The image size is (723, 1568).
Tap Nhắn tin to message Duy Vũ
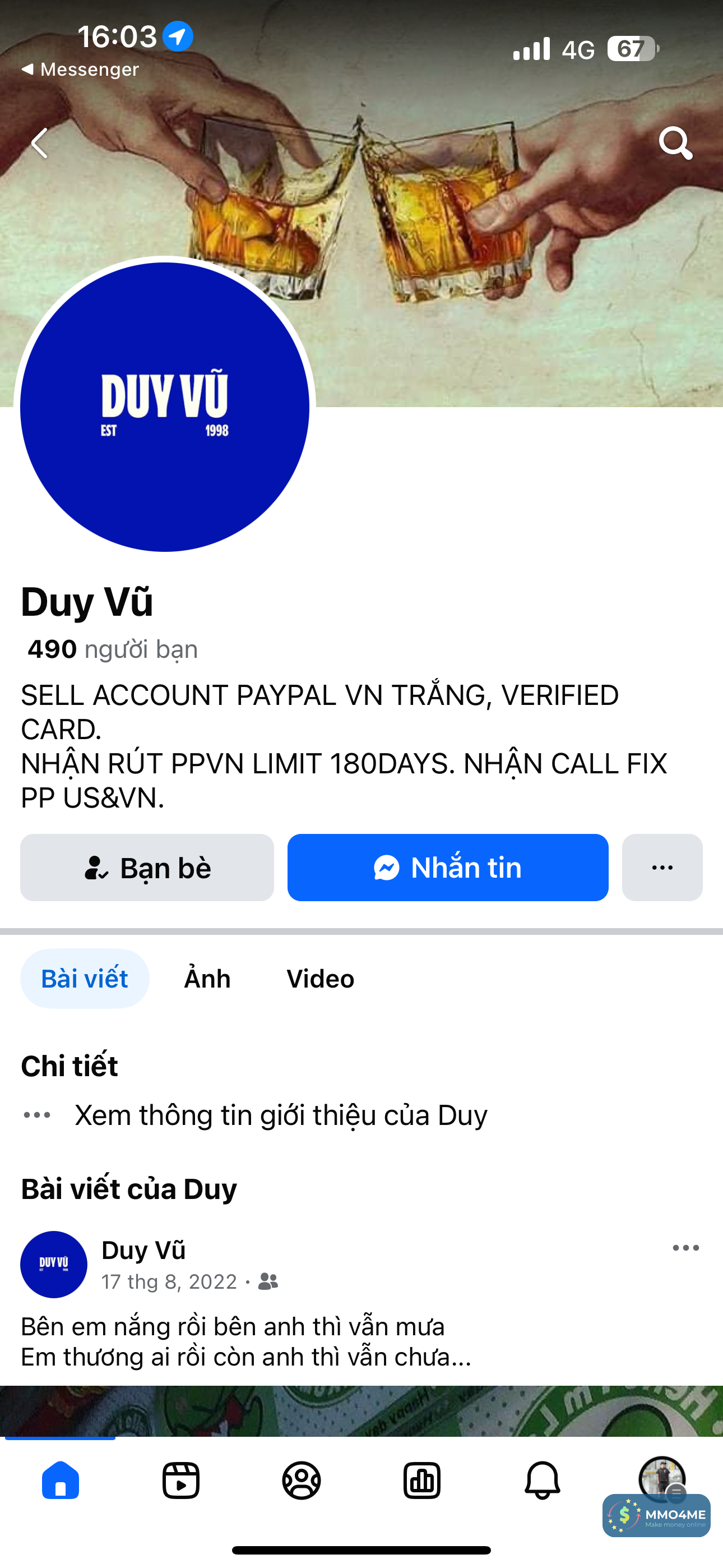(x=447, y=867)
